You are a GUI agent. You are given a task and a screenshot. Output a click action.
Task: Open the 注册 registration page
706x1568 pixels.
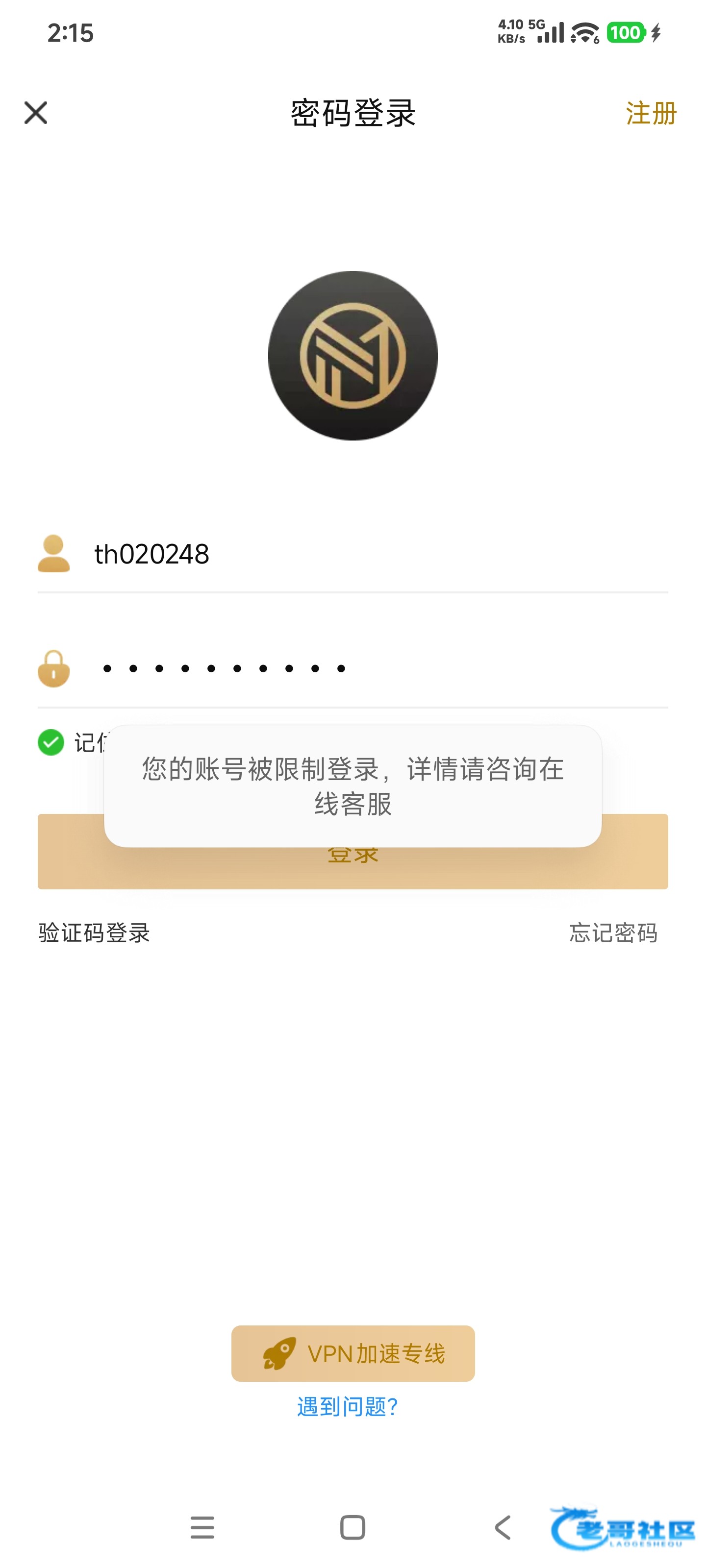tap(651, 113)
